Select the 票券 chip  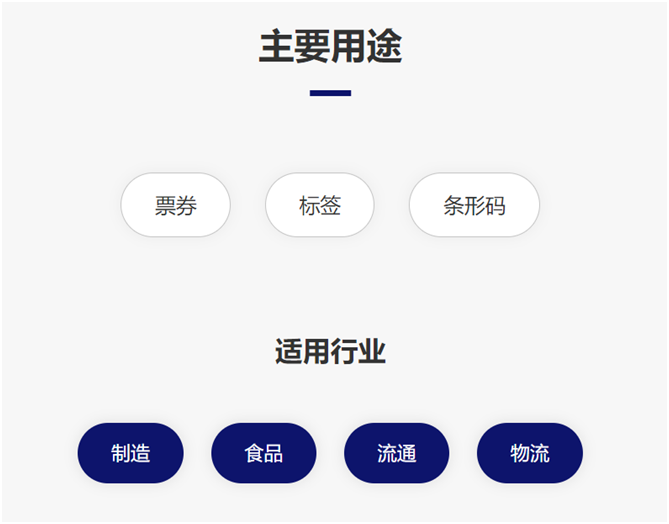(176, 206)
